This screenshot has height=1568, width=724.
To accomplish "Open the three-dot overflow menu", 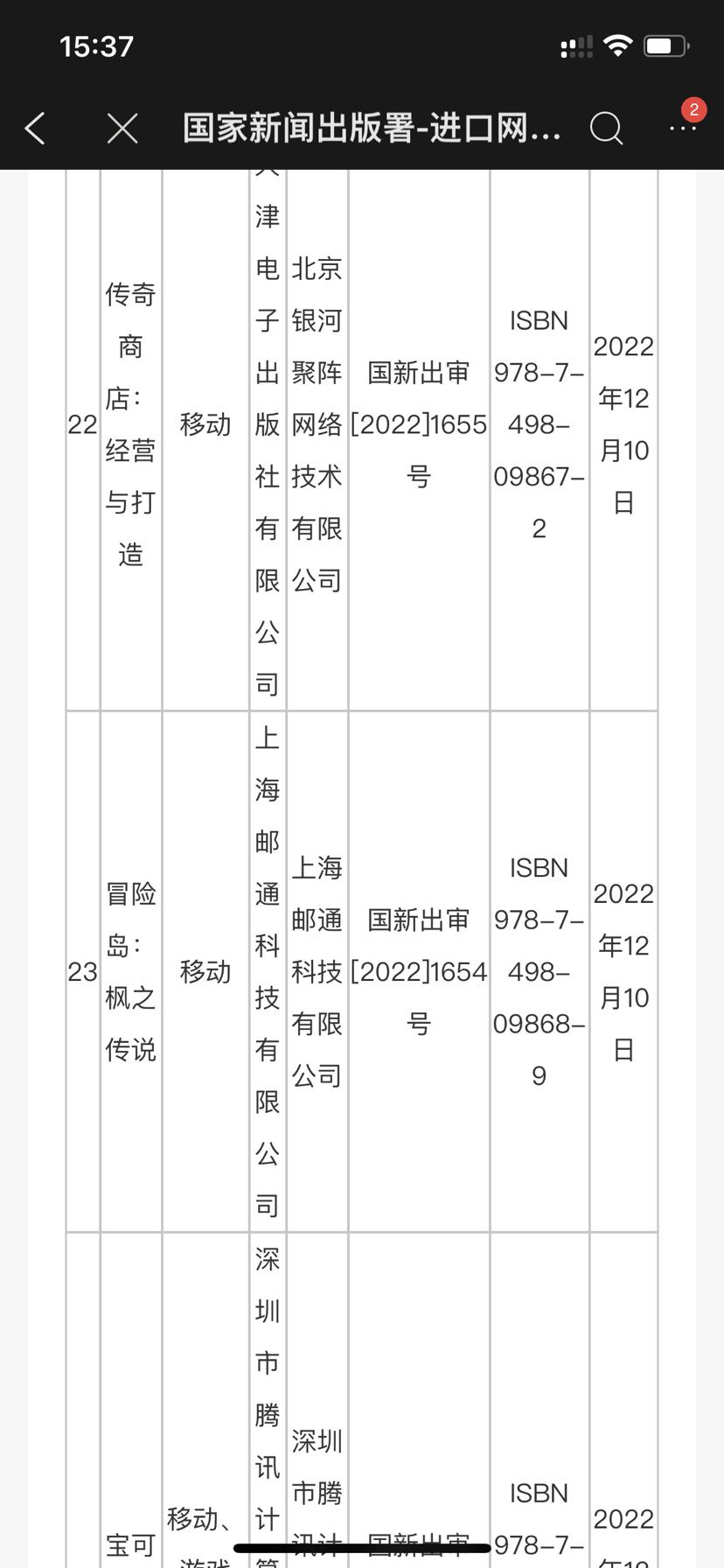I will (682, 129).
